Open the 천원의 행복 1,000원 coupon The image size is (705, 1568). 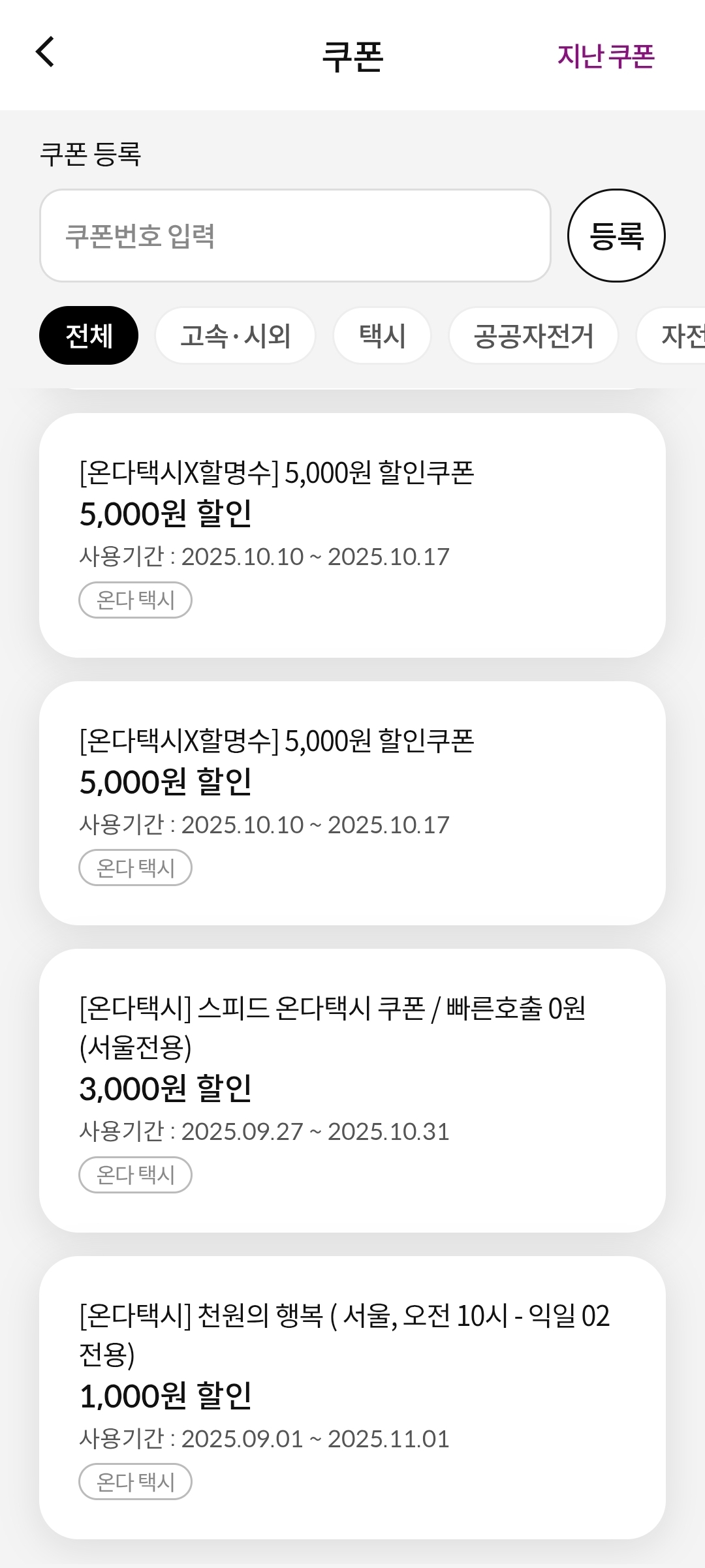(352, 1397)
